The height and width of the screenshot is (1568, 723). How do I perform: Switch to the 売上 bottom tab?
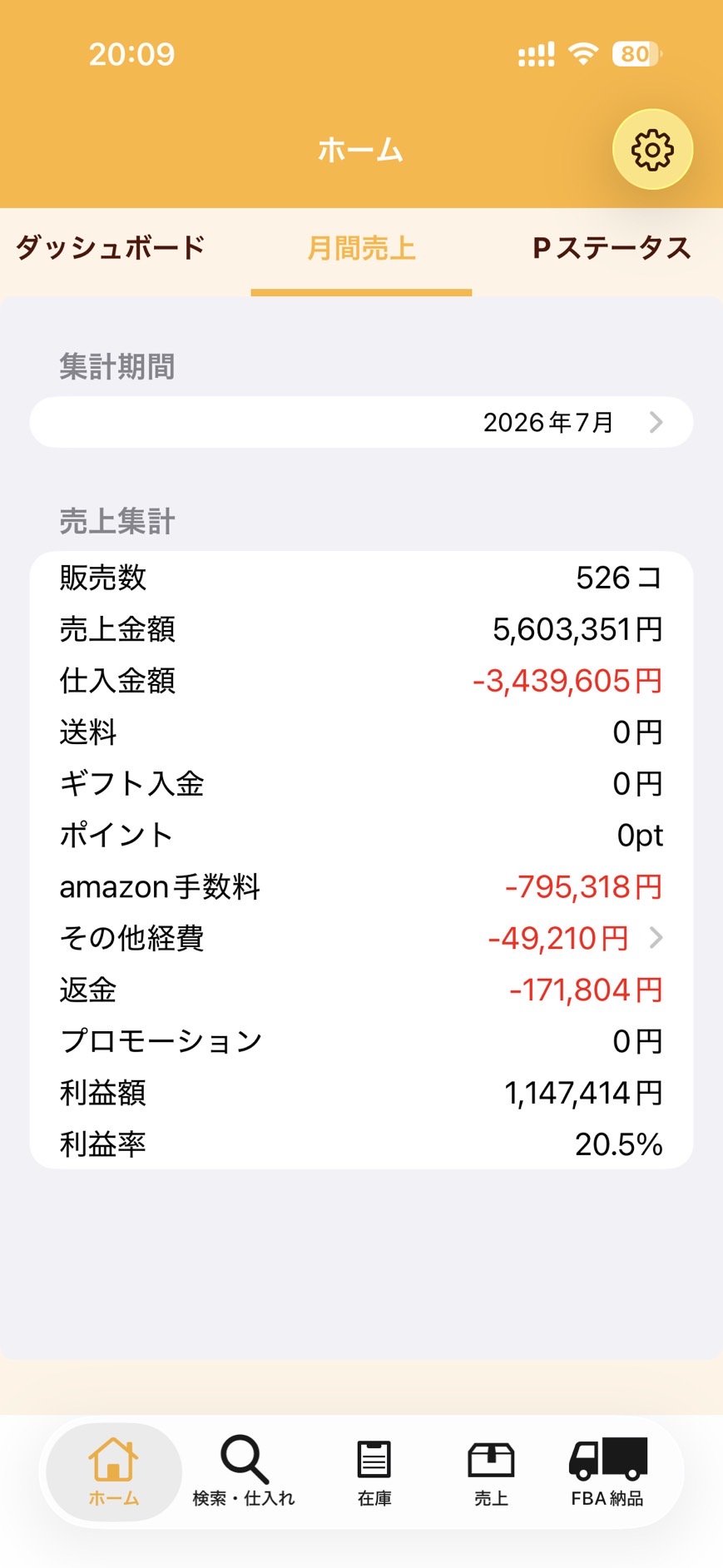pyautogui.click(x=491, y=1471)
